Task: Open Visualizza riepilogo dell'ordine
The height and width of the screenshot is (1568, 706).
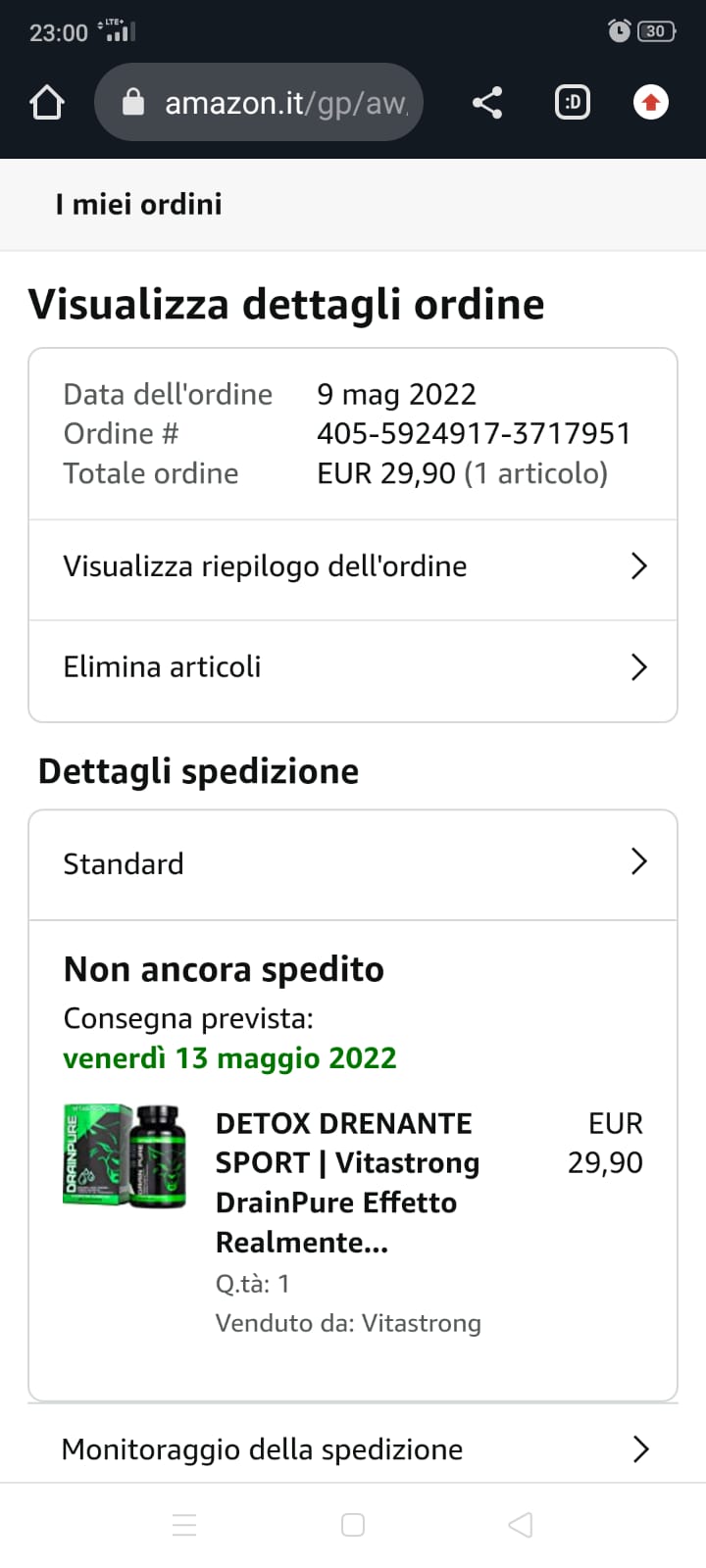Action: 353,566
